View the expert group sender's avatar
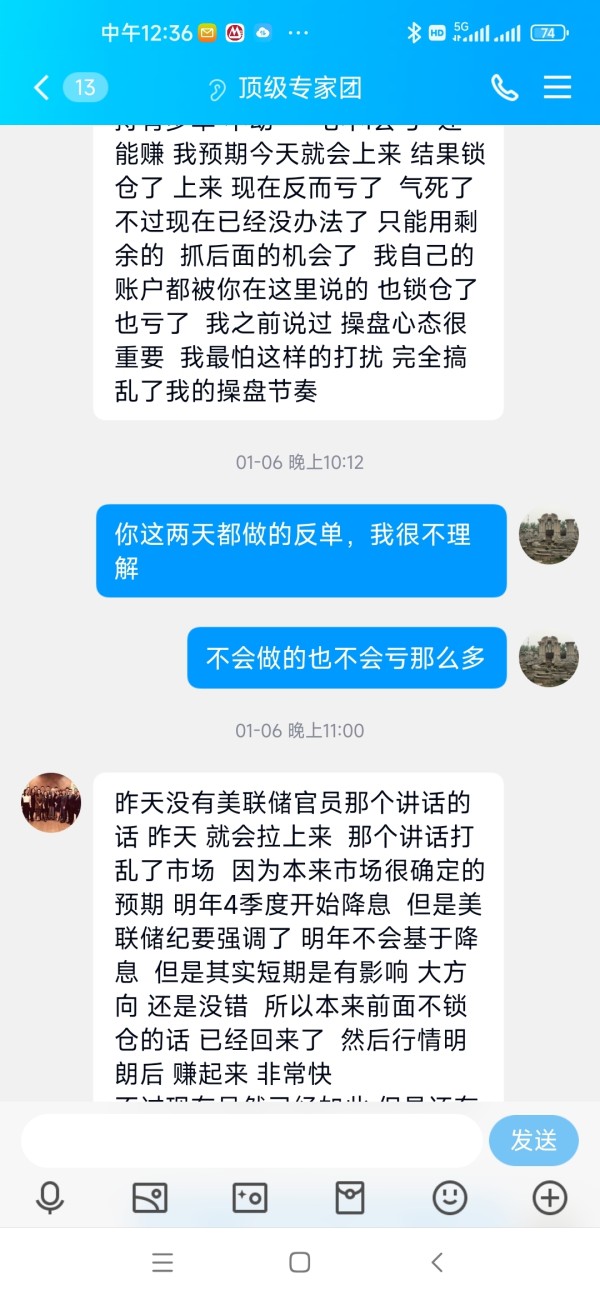Screen dimensions: 600x1300 (x=51, y=802)
